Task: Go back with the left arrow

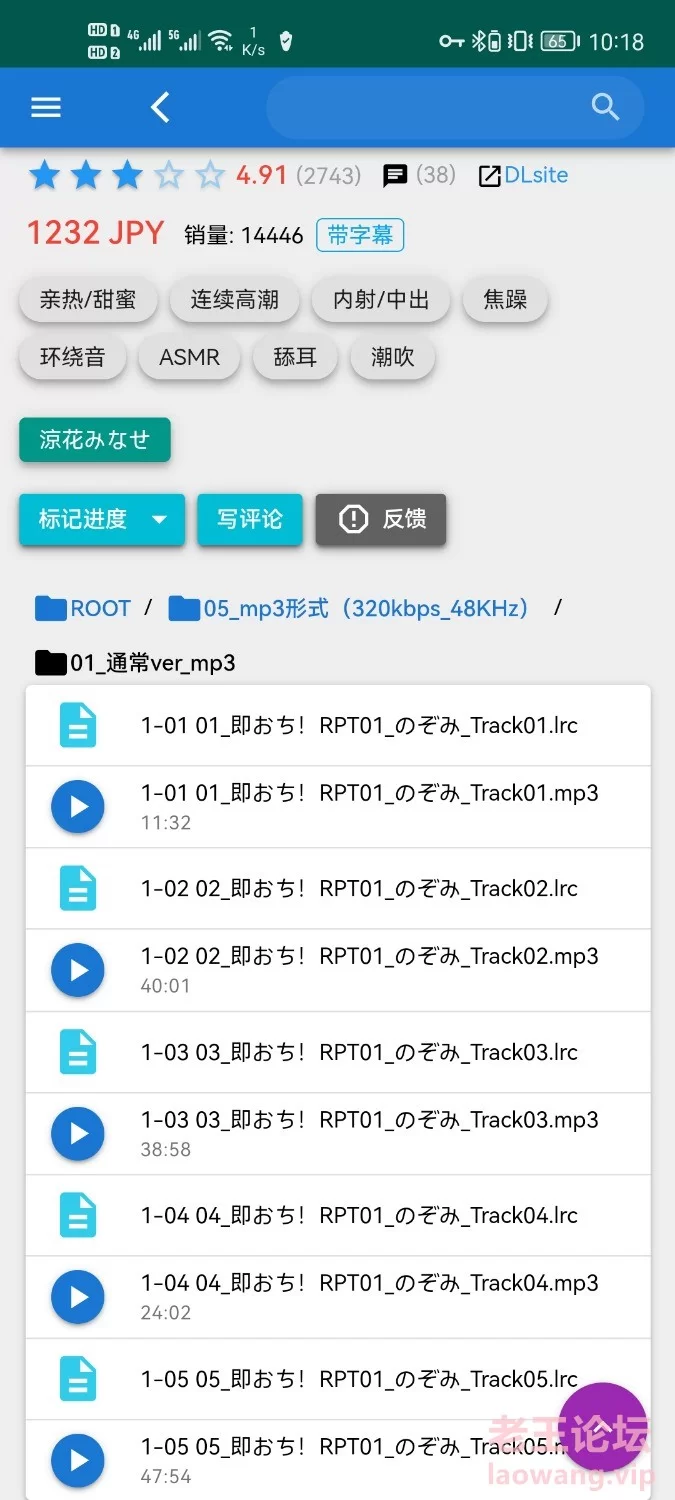Action: click(160, 108)
